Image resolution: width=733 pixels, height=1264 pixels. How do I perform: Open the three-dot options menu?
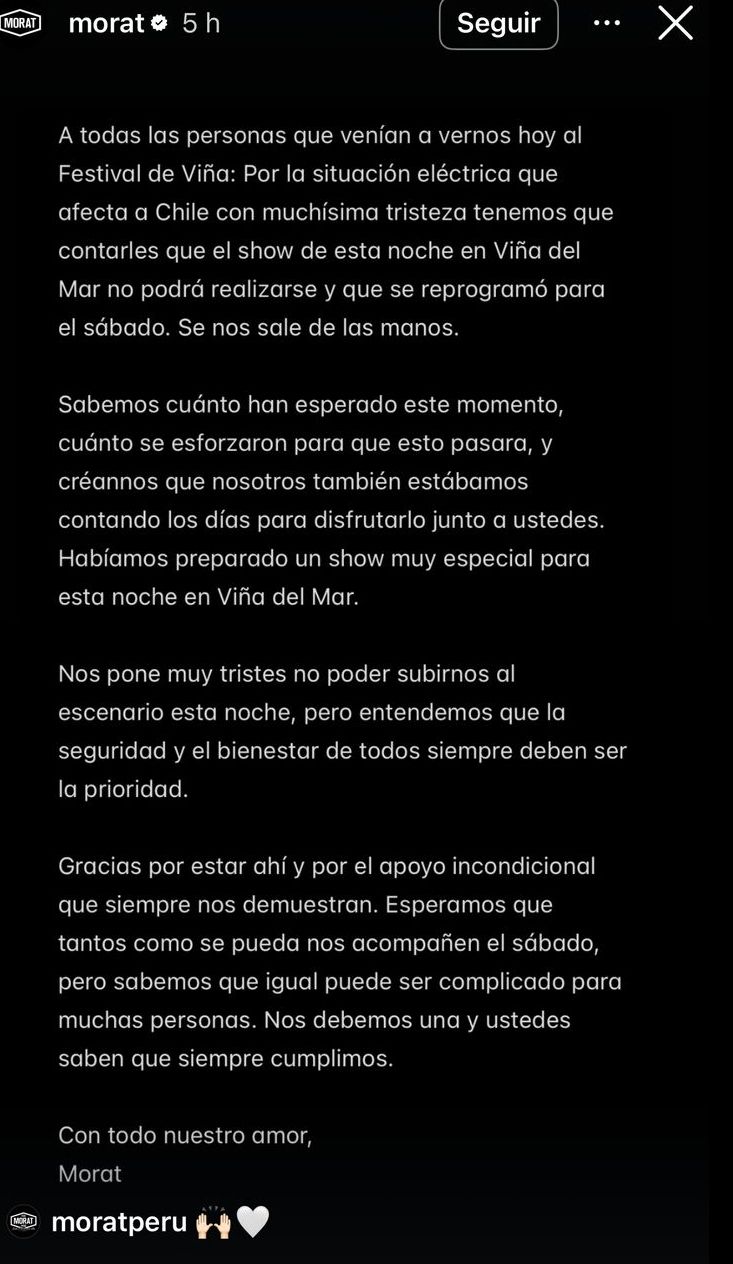(x=607, y=23)
